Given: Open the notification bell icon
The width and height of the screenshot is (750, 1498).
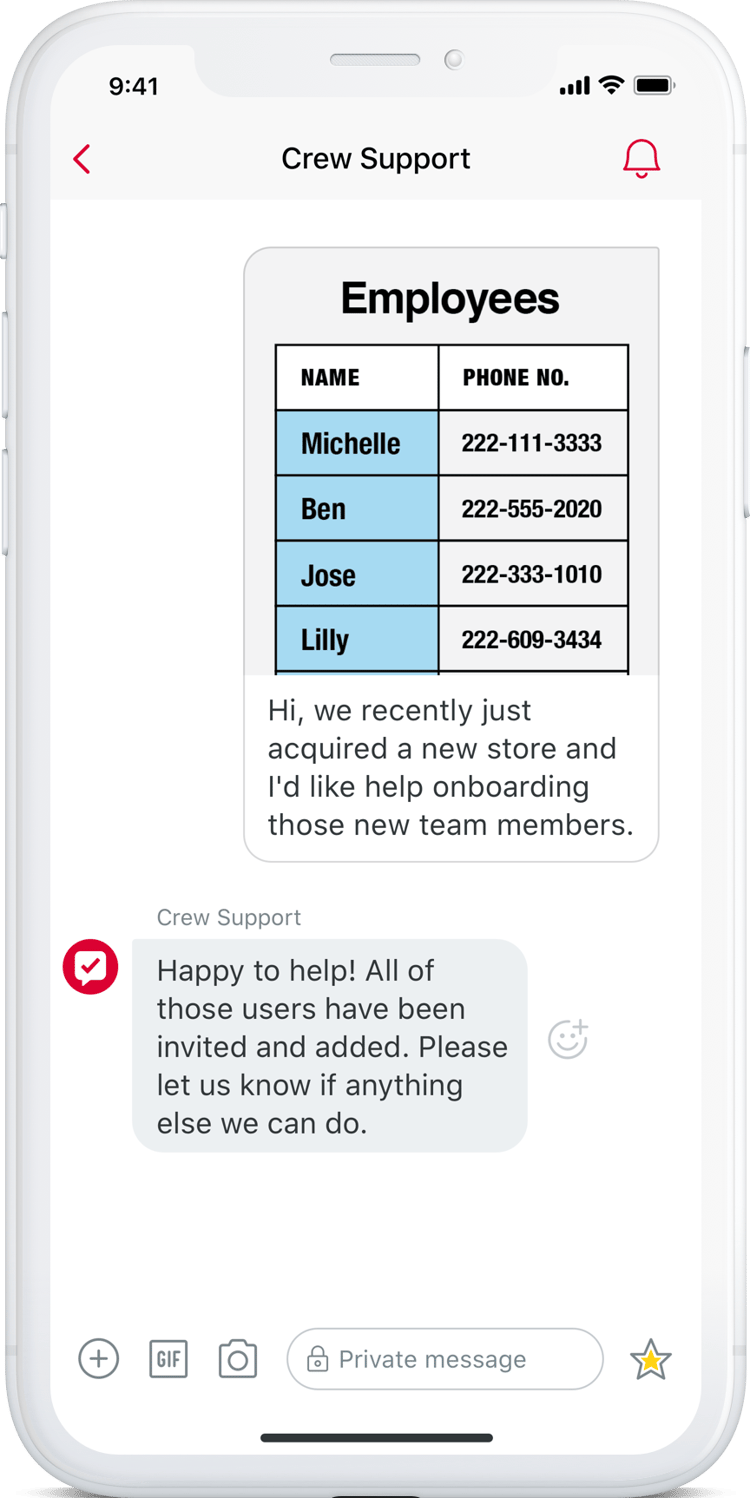Looking at the screenshot, I should coord(641,159).
